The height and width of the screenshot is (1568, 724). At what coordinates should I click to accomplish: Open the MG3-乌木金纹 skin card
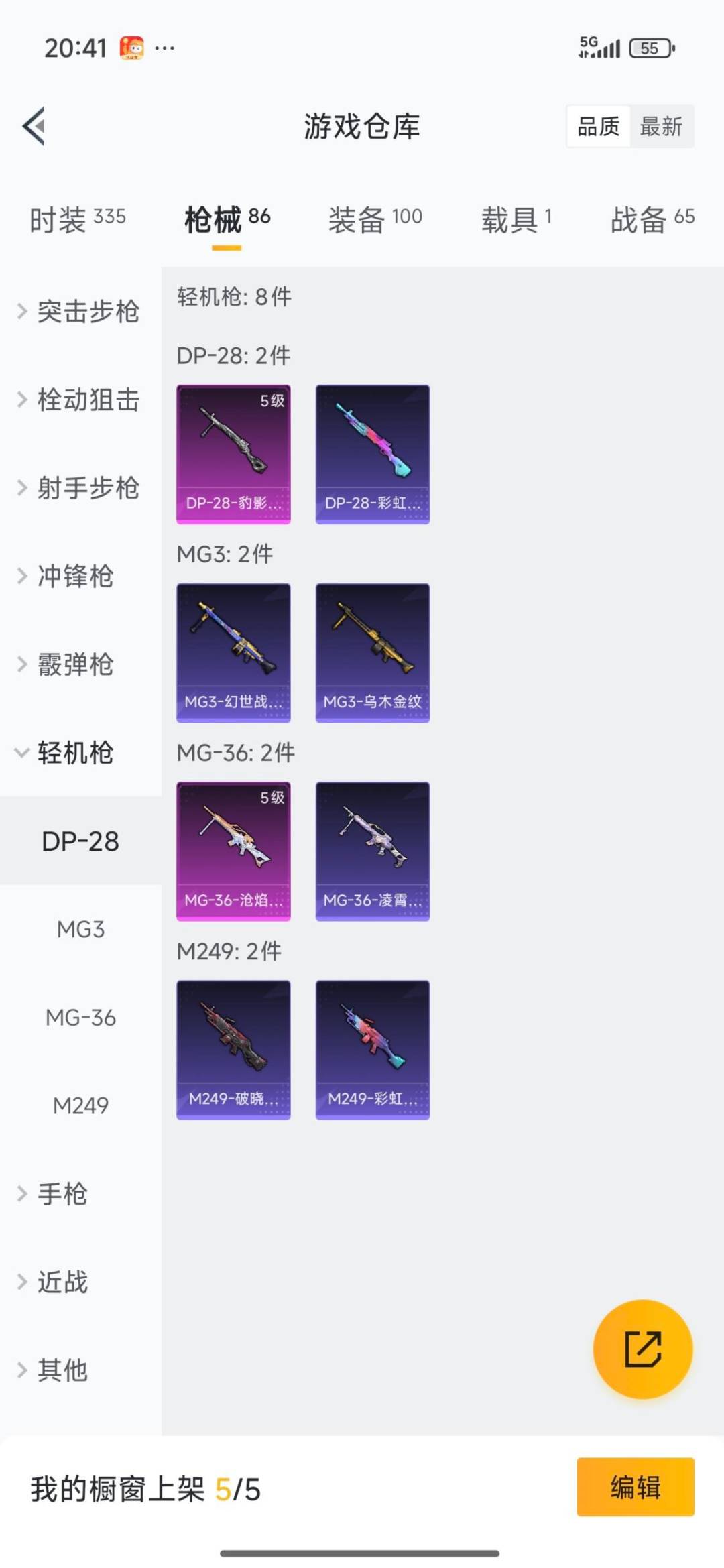373,652
